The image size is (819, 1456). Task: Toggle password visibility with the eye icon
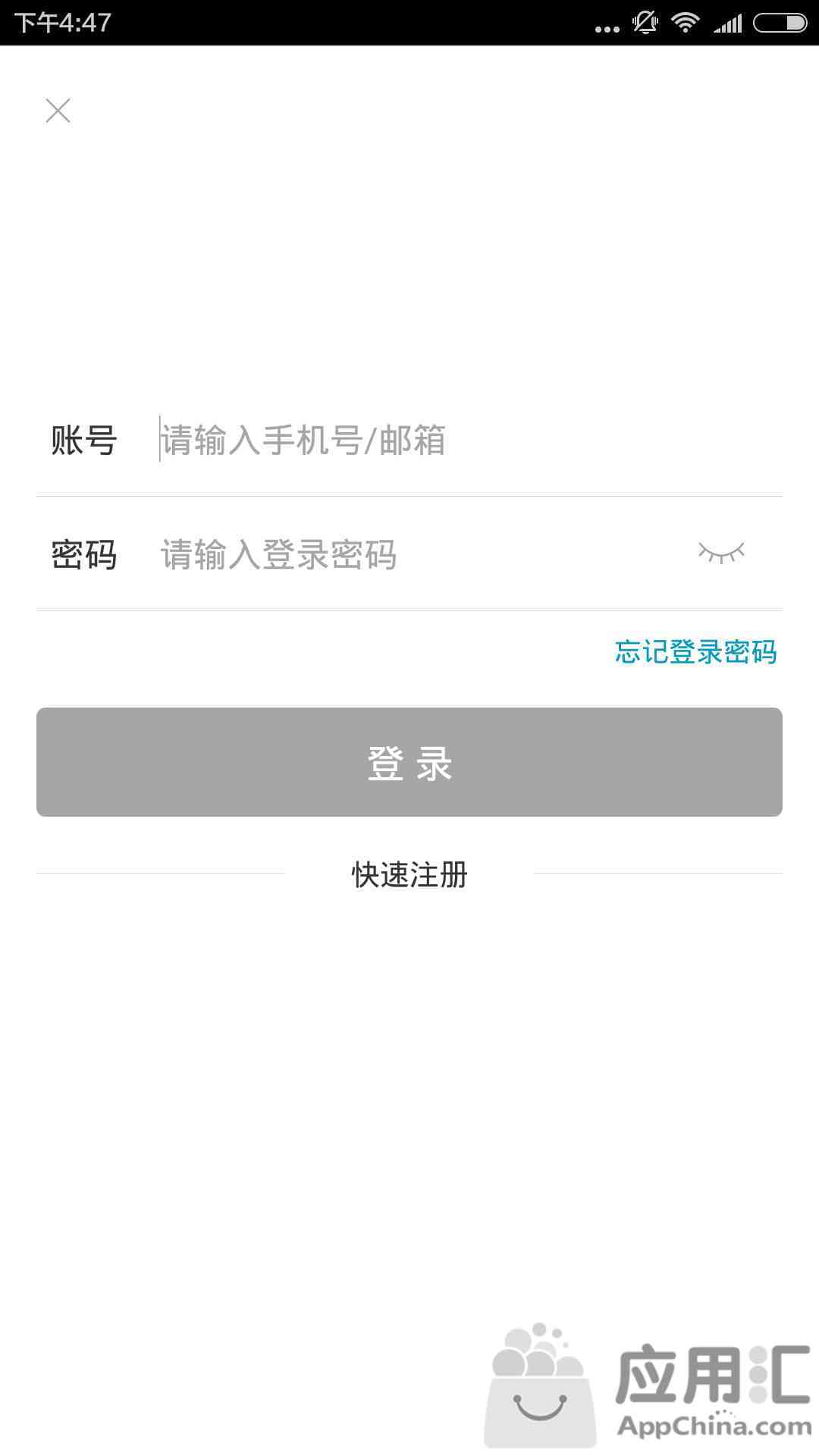[x=721, y=553]
